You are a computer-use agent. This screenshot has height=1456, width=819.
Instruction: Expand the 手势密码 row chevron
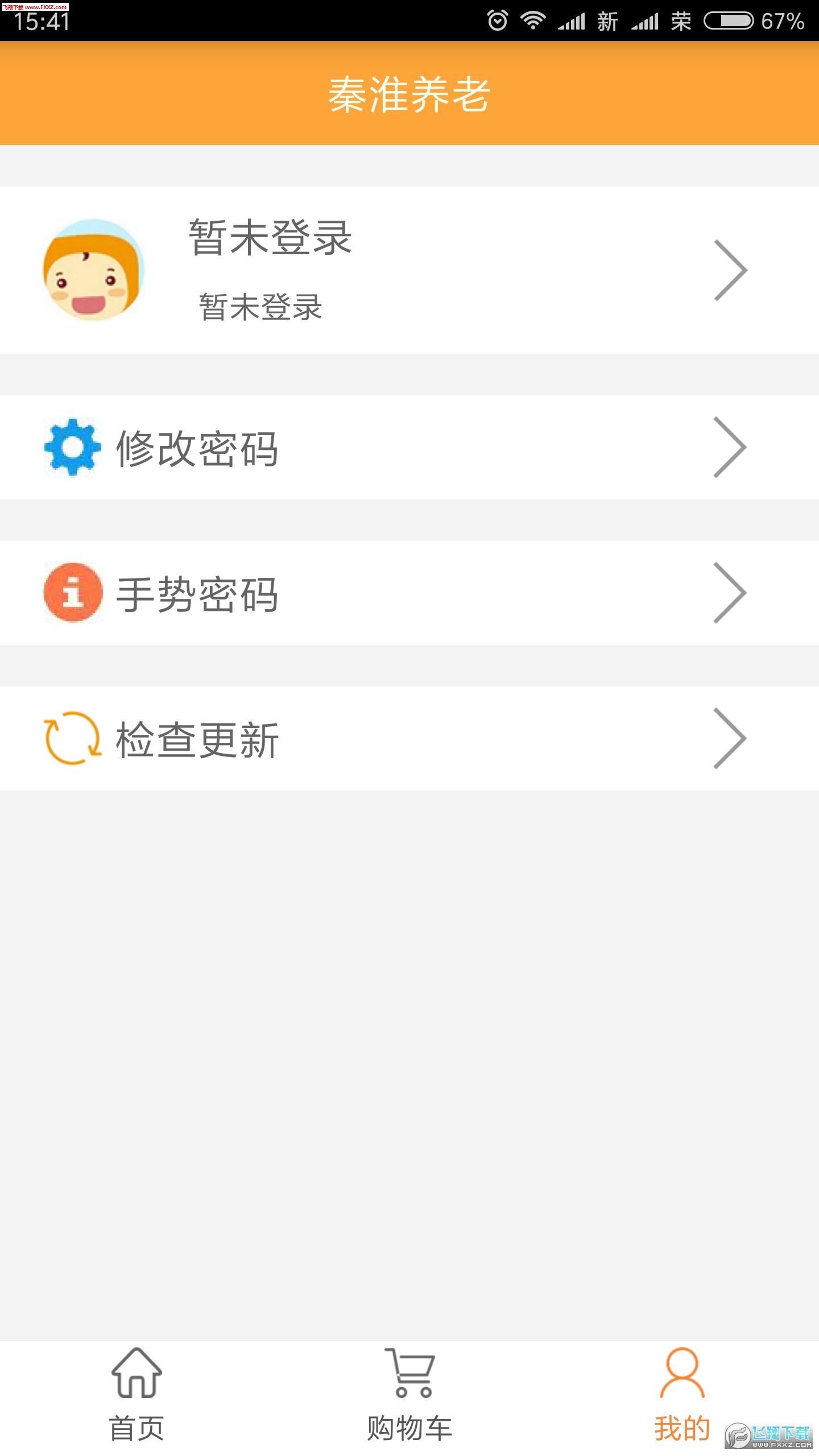tap(731, 593)
